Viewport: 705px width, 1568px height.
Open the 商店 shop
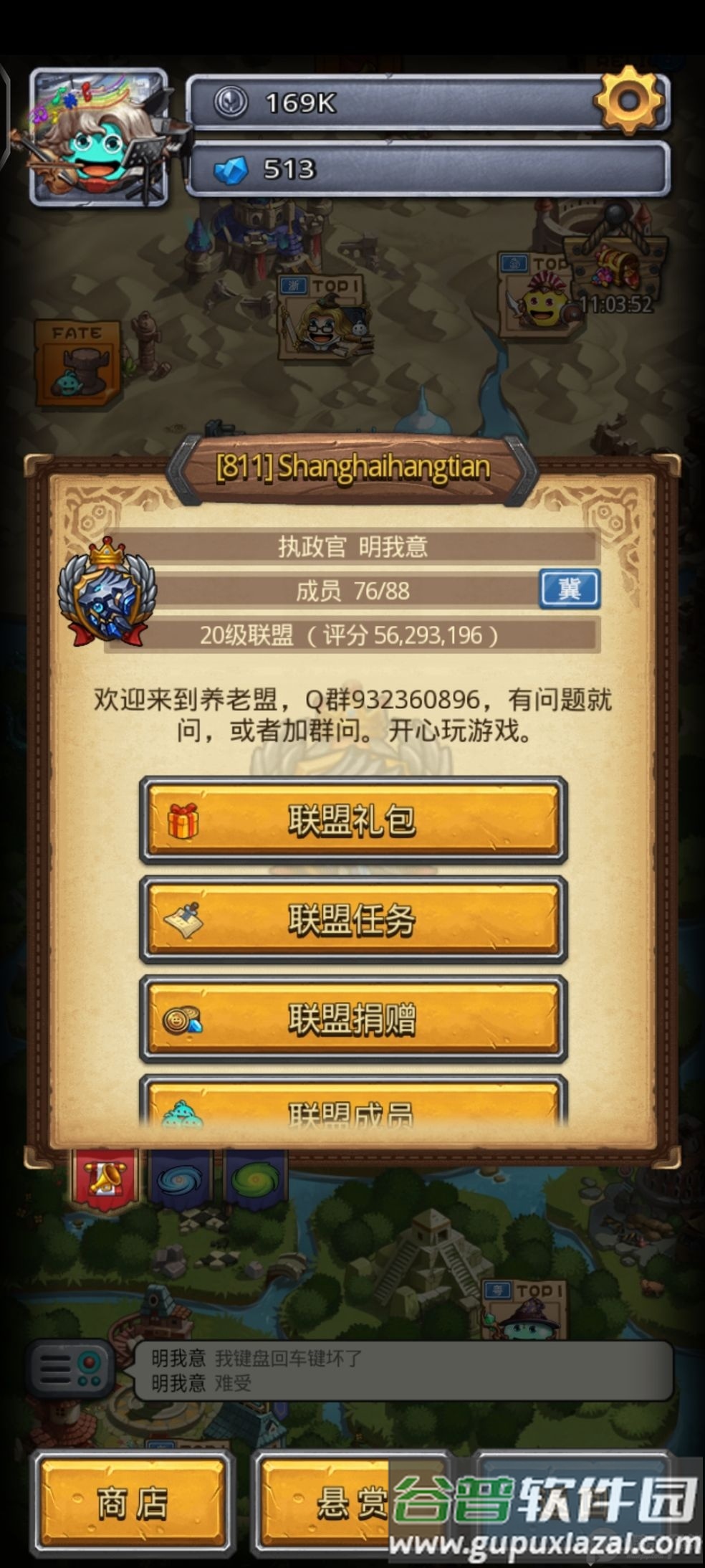(133, 1503)
